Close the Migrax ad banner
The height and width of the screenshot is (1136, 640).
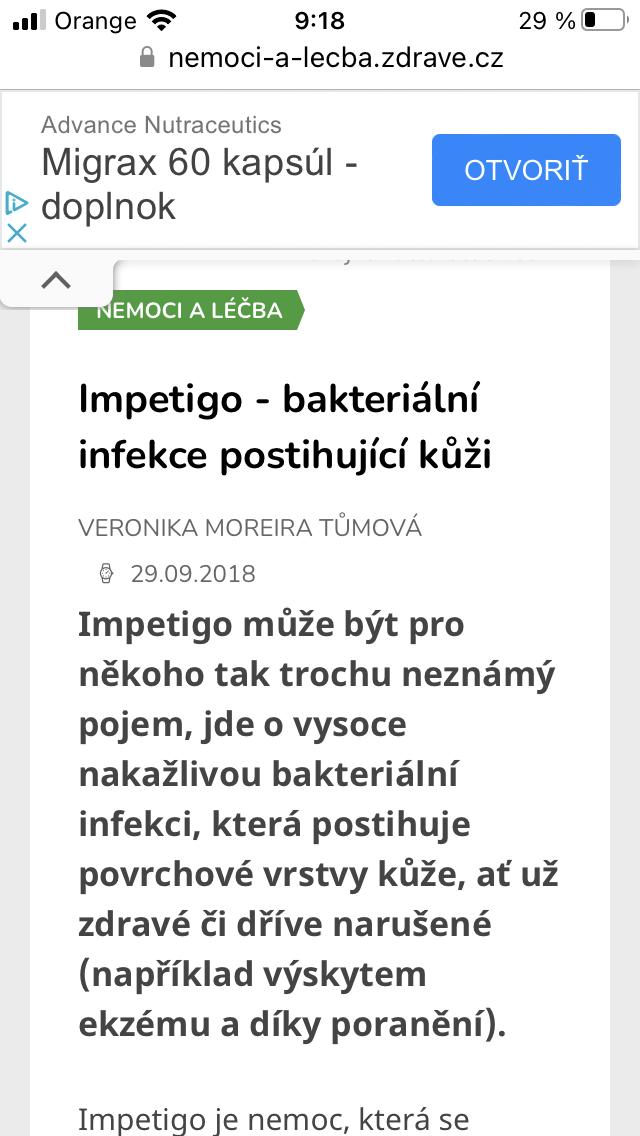point(16,233)
